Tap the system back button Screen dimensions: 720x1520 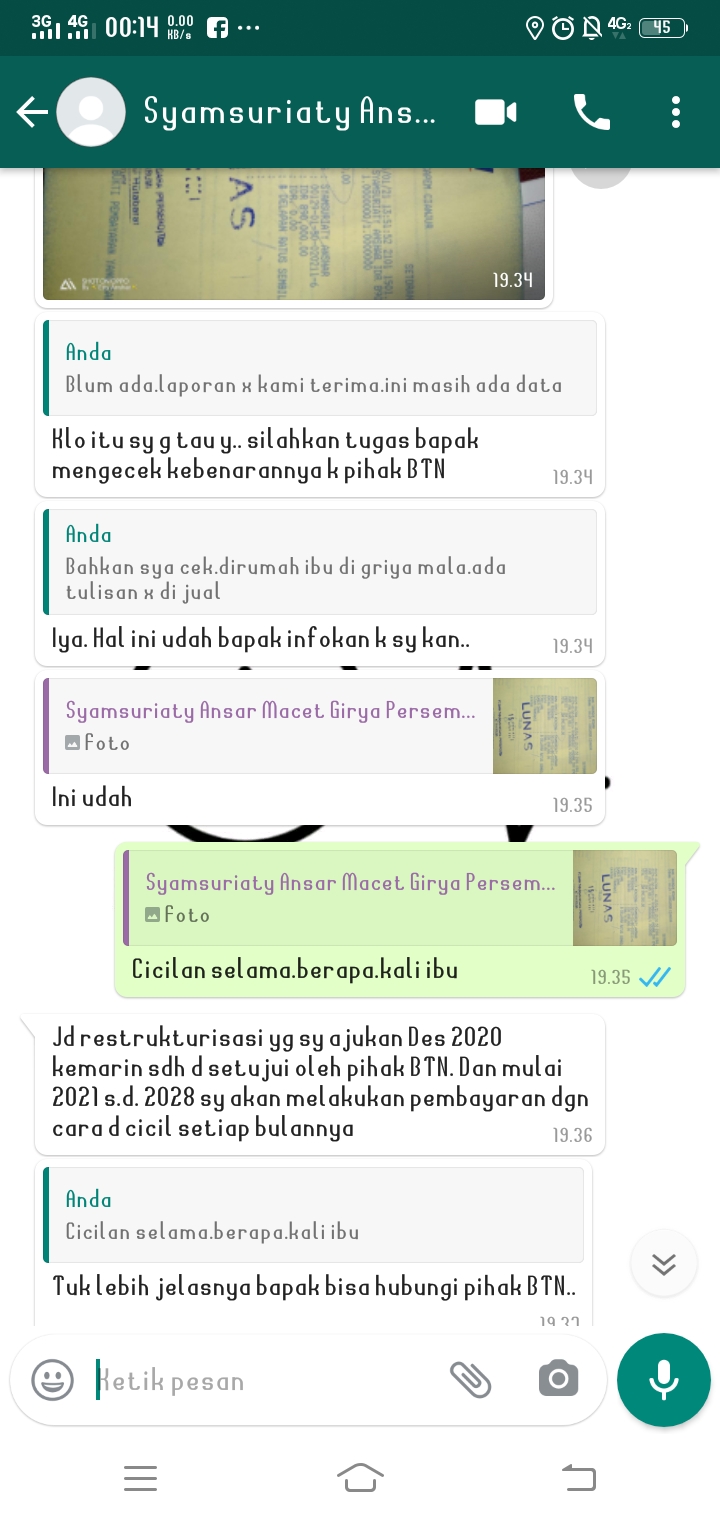pyautogui.click(x=578, y=1477)
